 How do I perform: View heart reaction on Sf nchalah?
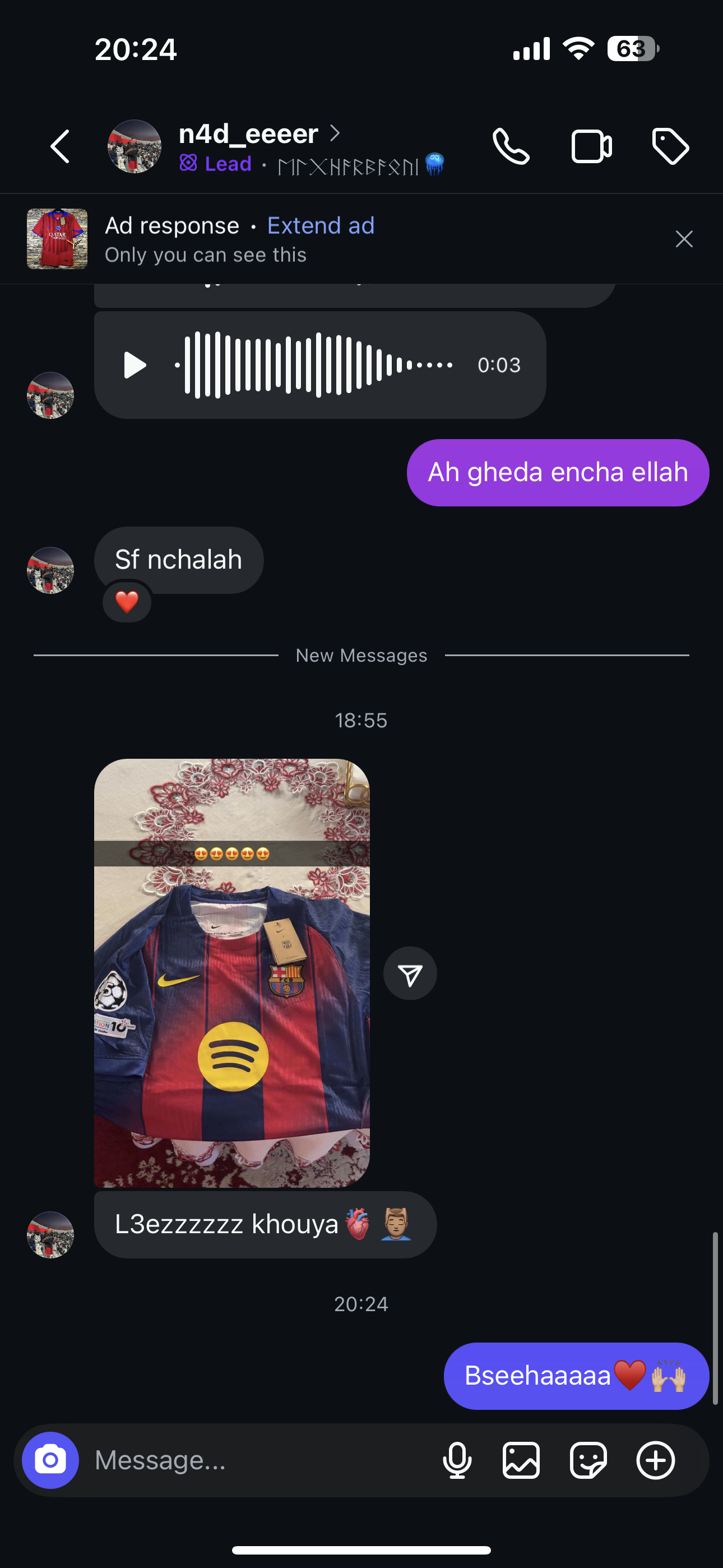click(127, 602)
